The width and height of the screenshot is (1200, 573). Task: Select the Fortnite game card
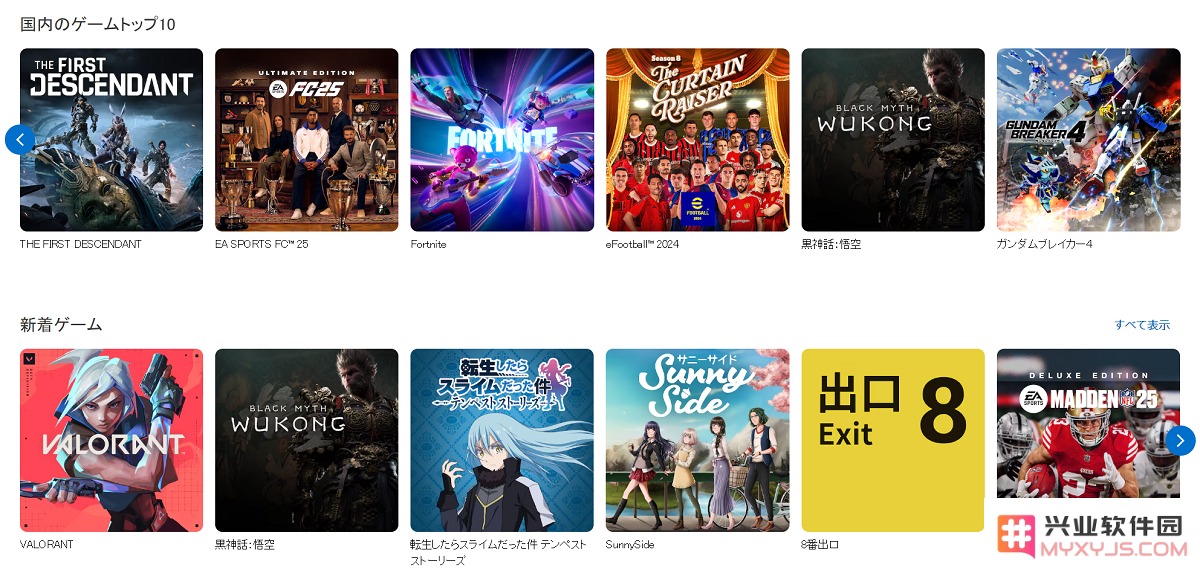pos(502,140)
